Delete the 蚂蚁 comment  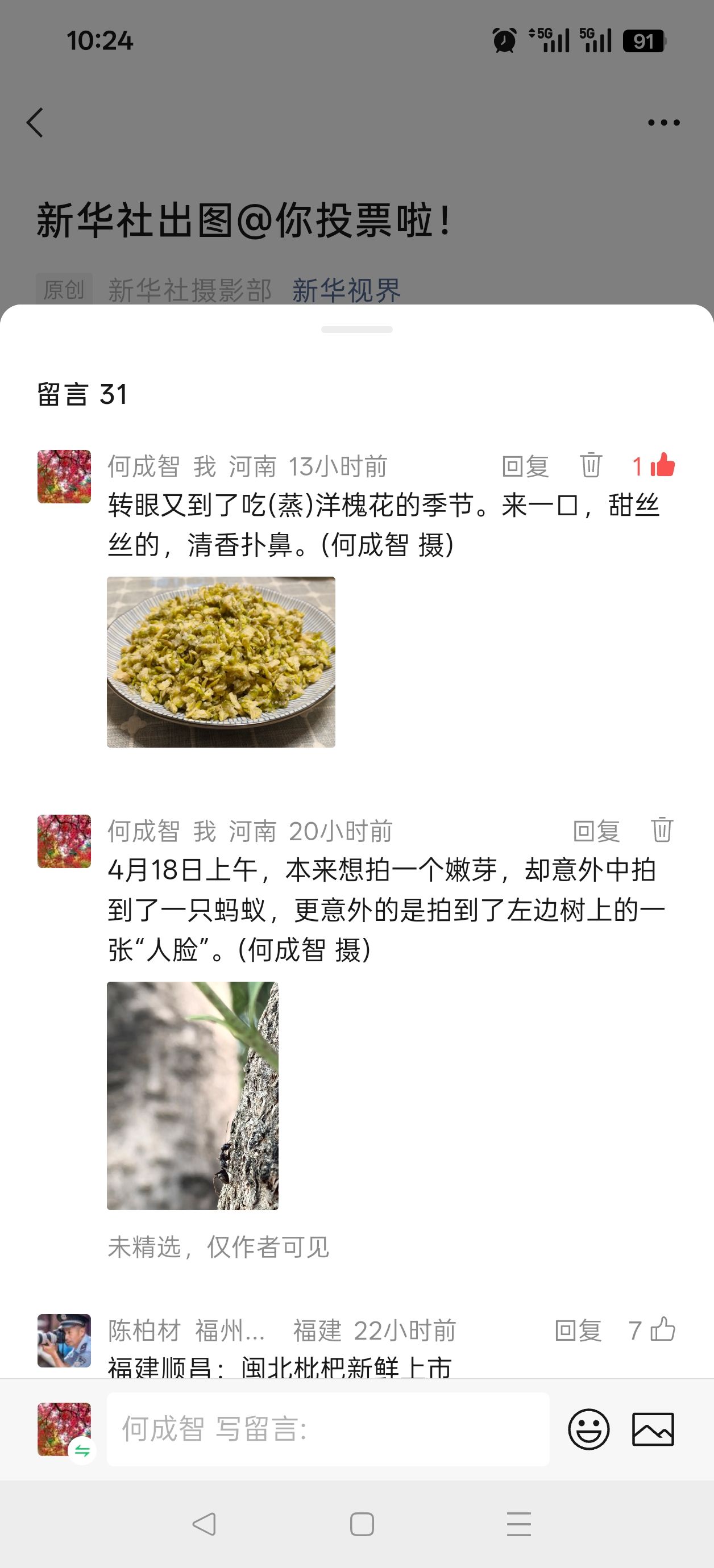click(x=662, y=829)
